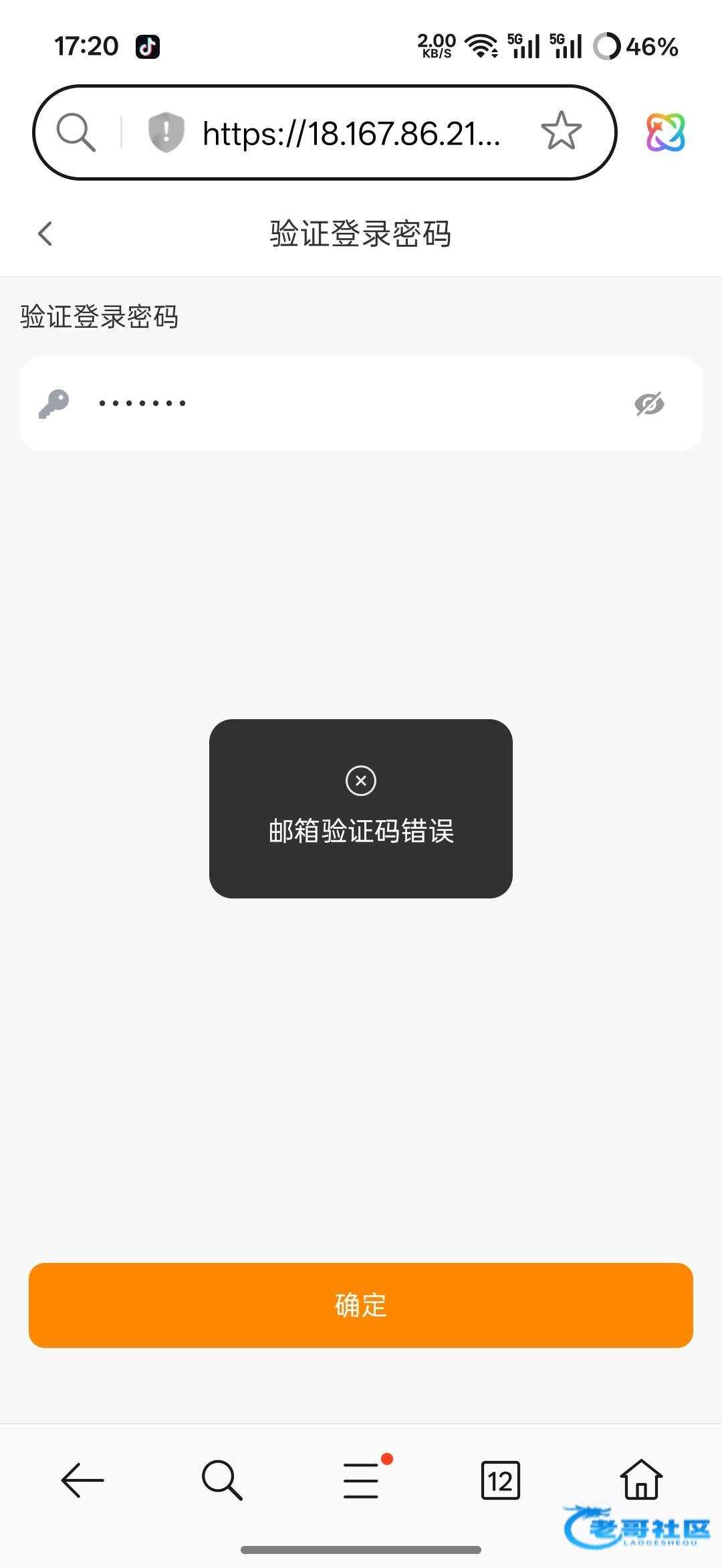Confirm with the orange 确定 button

[361, 1305]
